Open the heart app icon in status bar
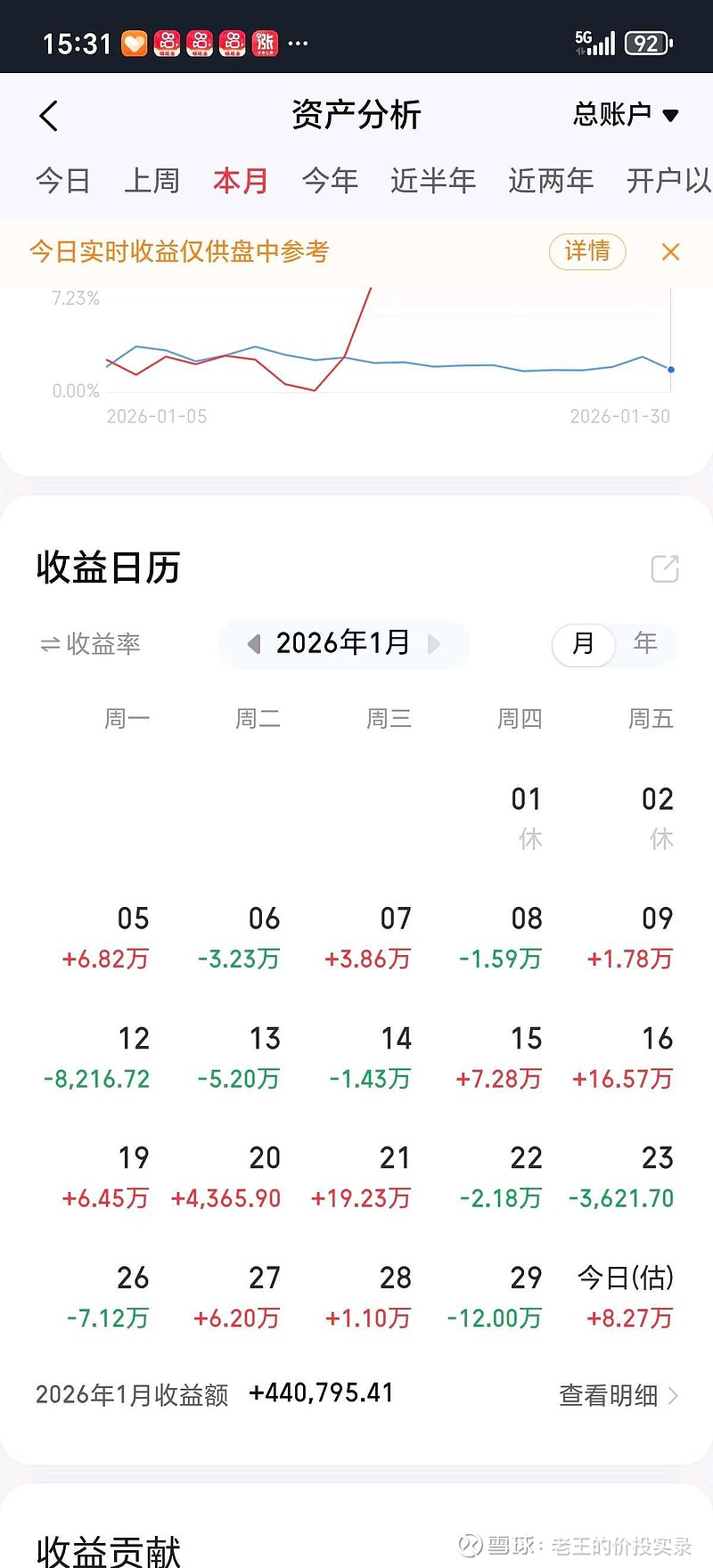 135,41
